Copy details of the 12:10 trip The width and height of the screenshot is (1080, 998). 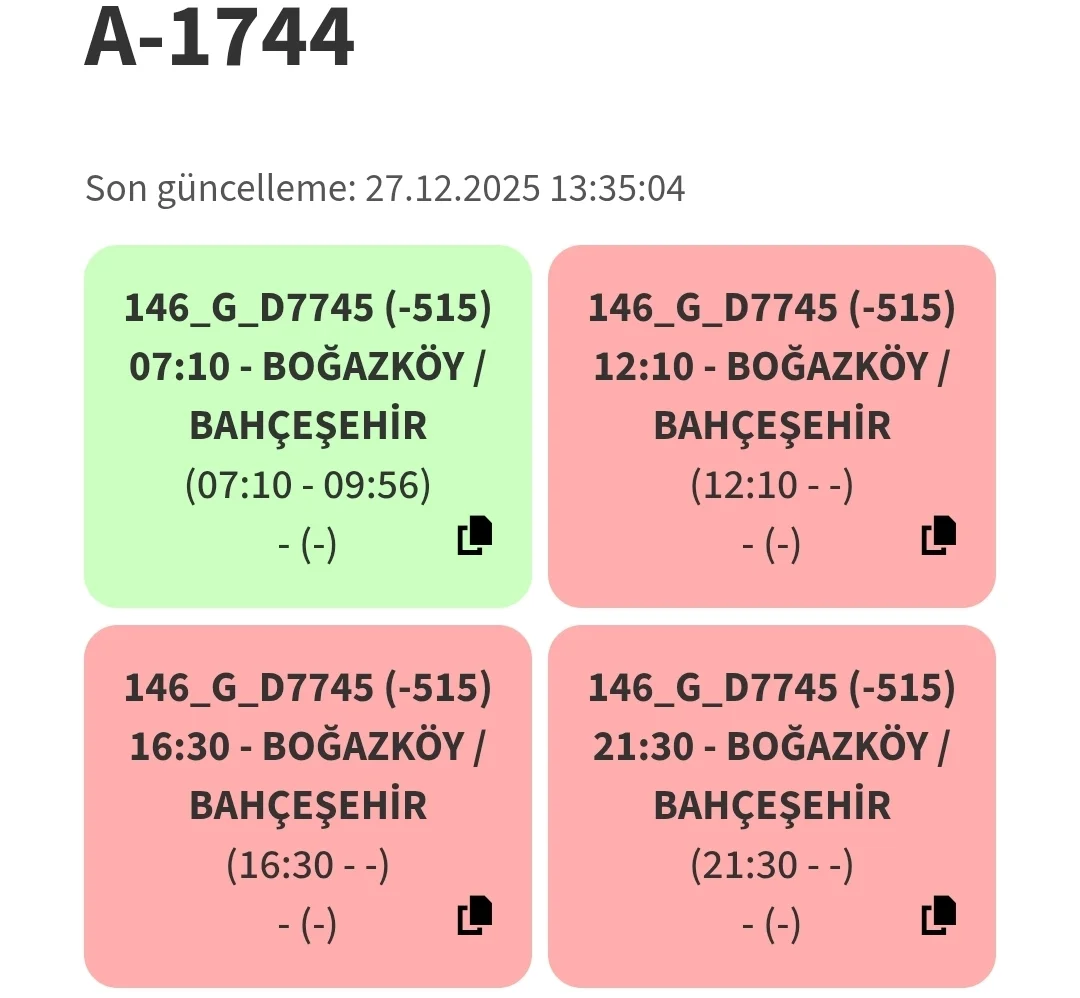(x=938, y=535)
